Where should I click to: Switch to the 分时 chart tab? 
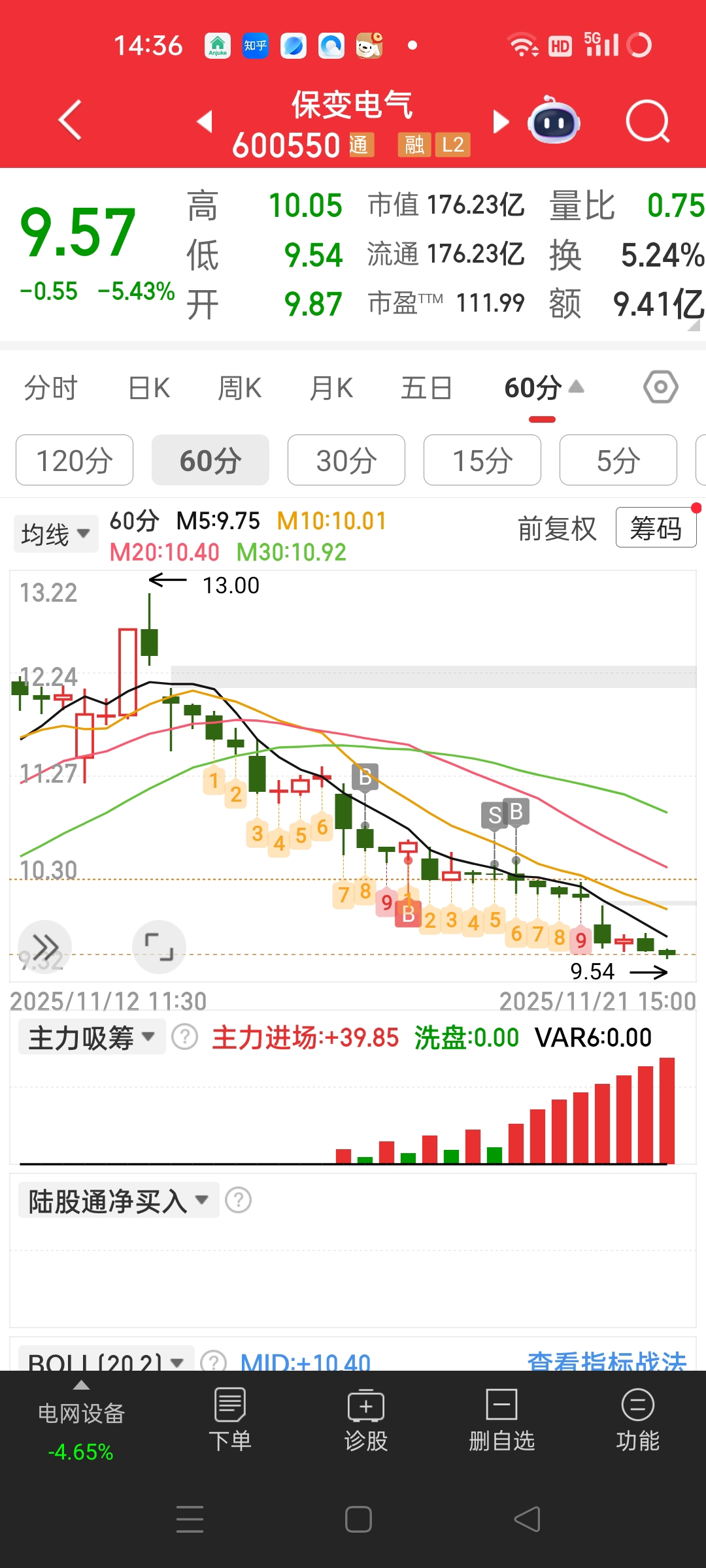(50, 388)
